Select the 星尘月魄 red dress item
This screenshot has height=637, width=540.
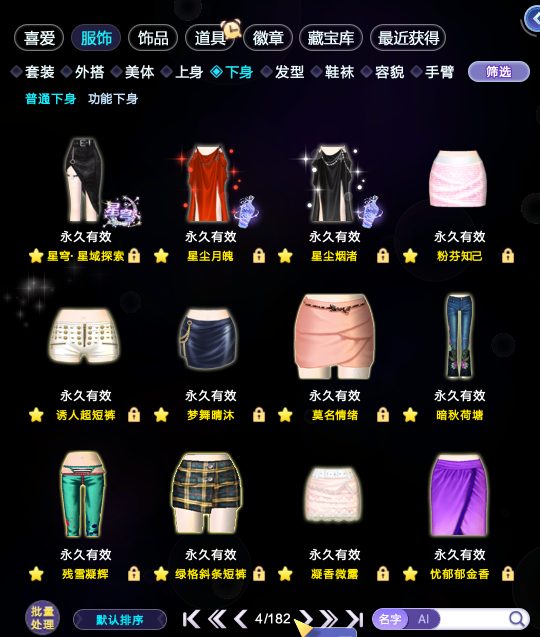(210, 183)
